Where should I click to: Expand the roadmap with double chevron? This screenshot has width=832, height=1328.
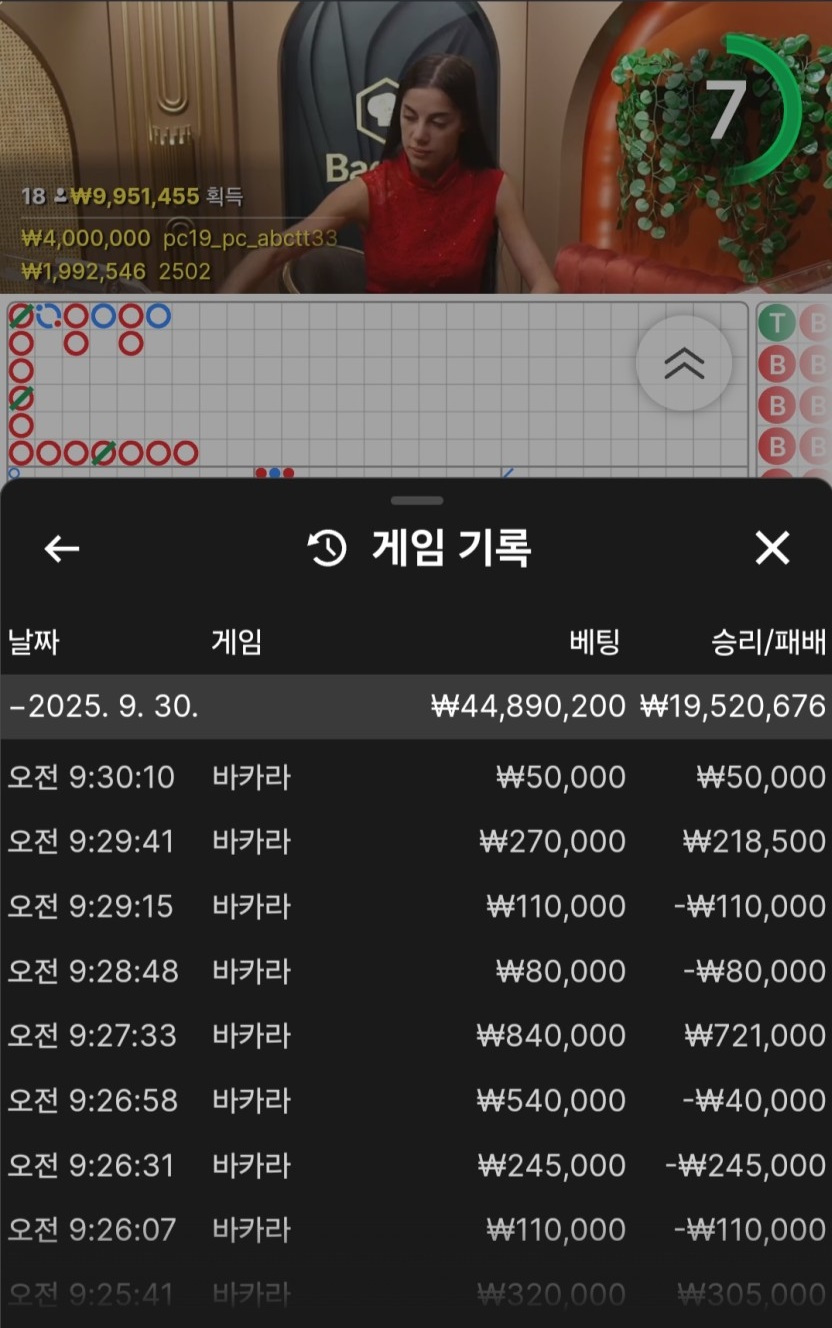(684, 364)
